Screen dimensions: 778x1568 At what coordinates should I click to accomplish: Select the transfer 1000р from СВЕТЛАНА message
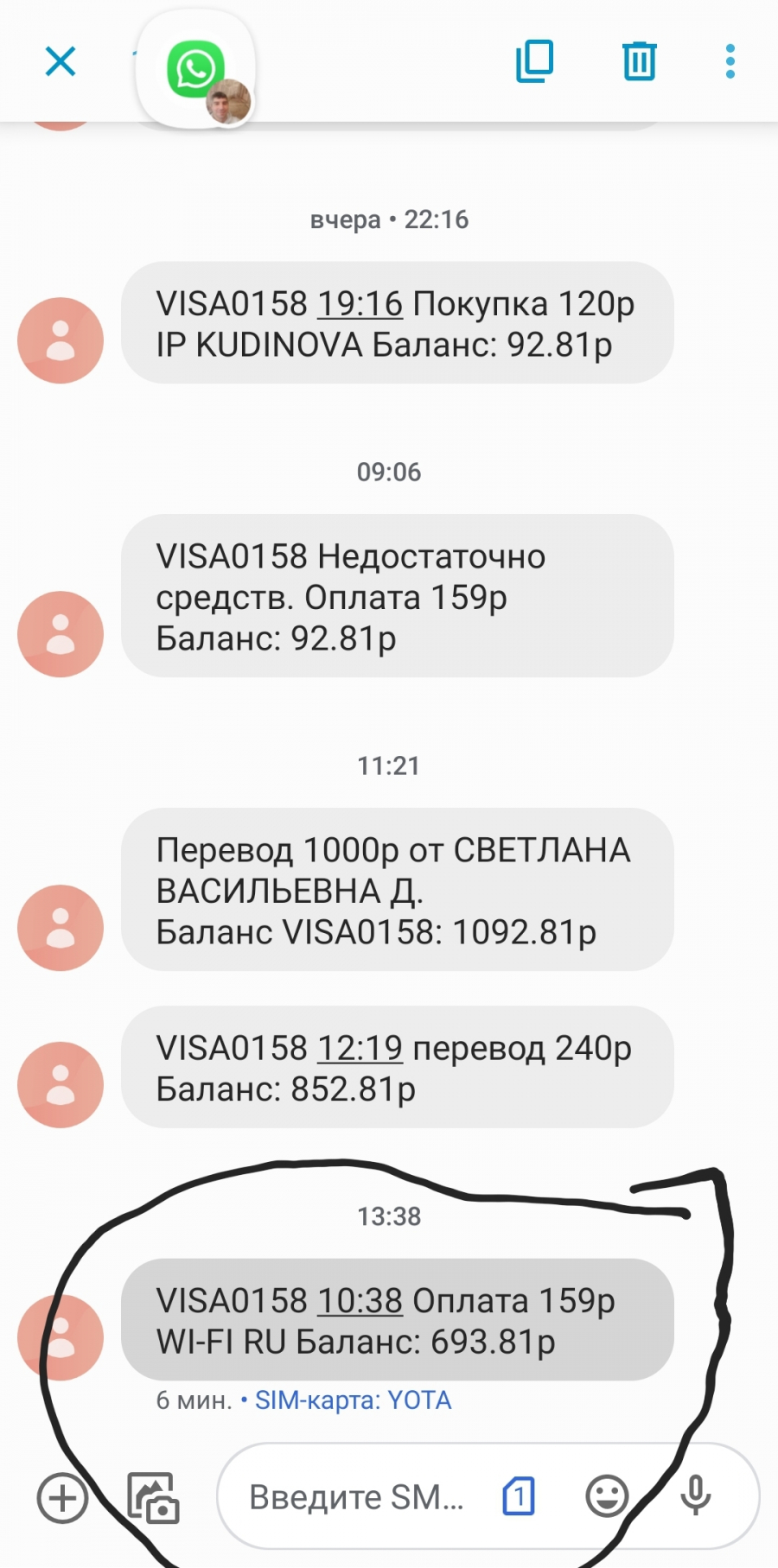point(397,890)
